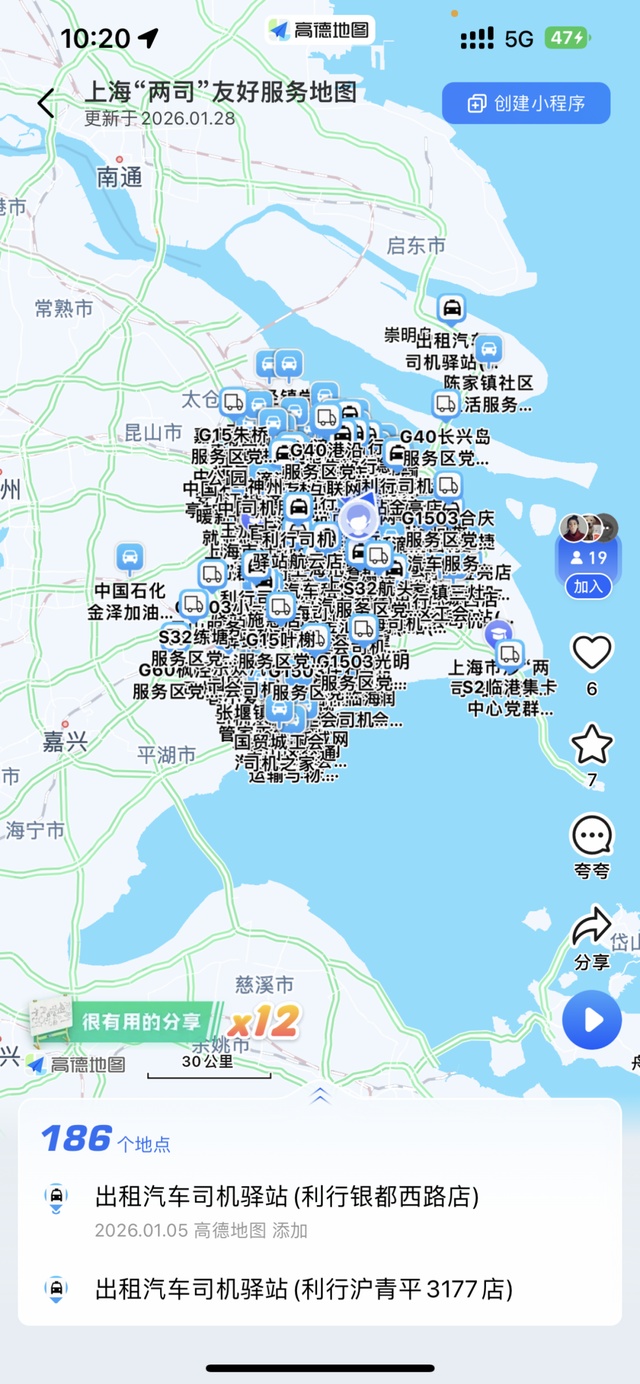Viewport: 640px width, 1384px height.
Task: Select the 中国石化金泽加油 map marker
Action: (129, 557)
